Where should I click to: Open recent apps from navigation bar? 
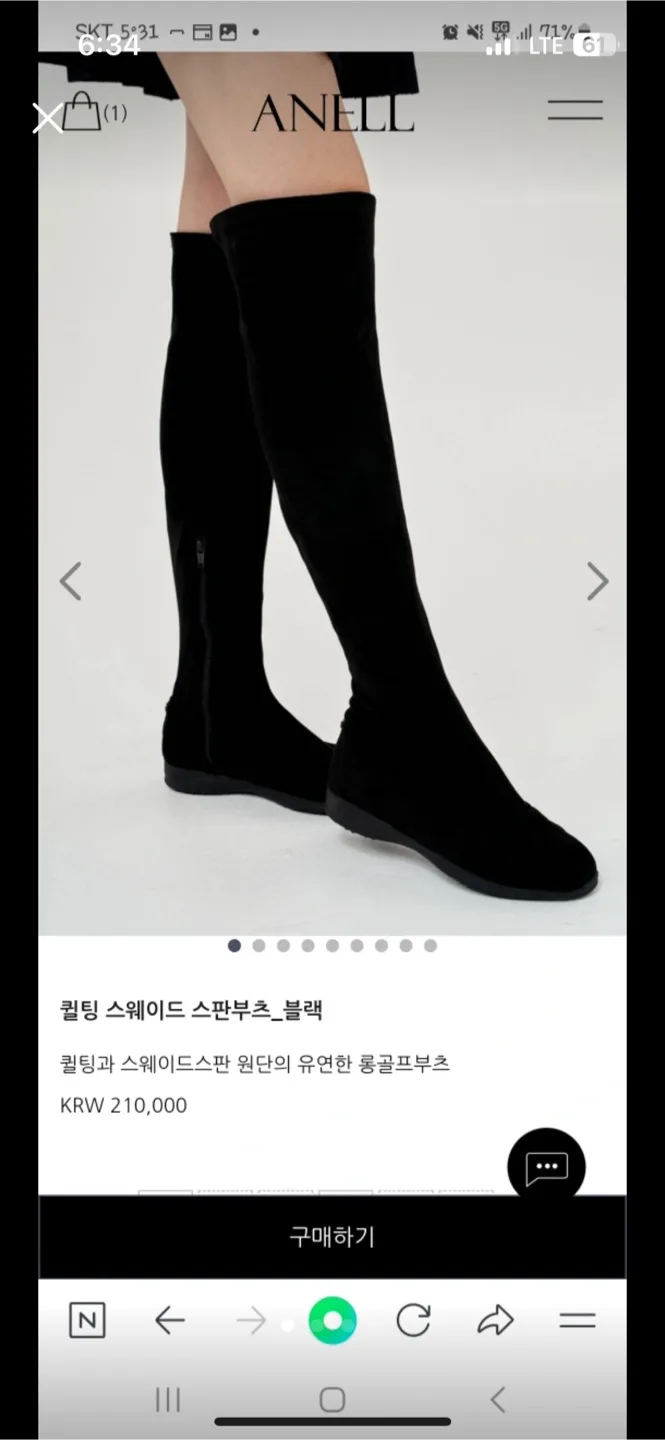pos(168,1400)
